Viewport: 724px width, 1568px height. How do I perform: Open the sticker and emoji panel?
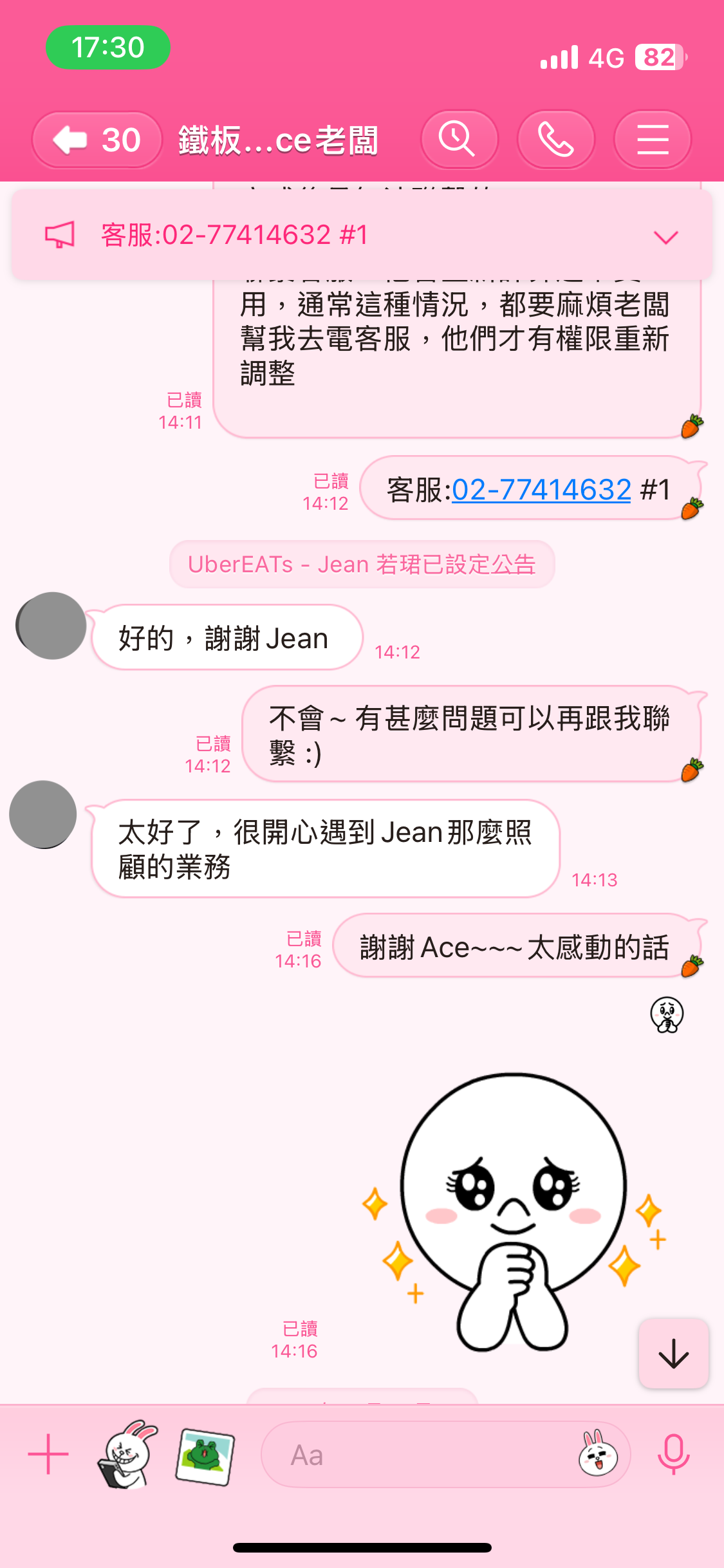[x=597, y=1455]
